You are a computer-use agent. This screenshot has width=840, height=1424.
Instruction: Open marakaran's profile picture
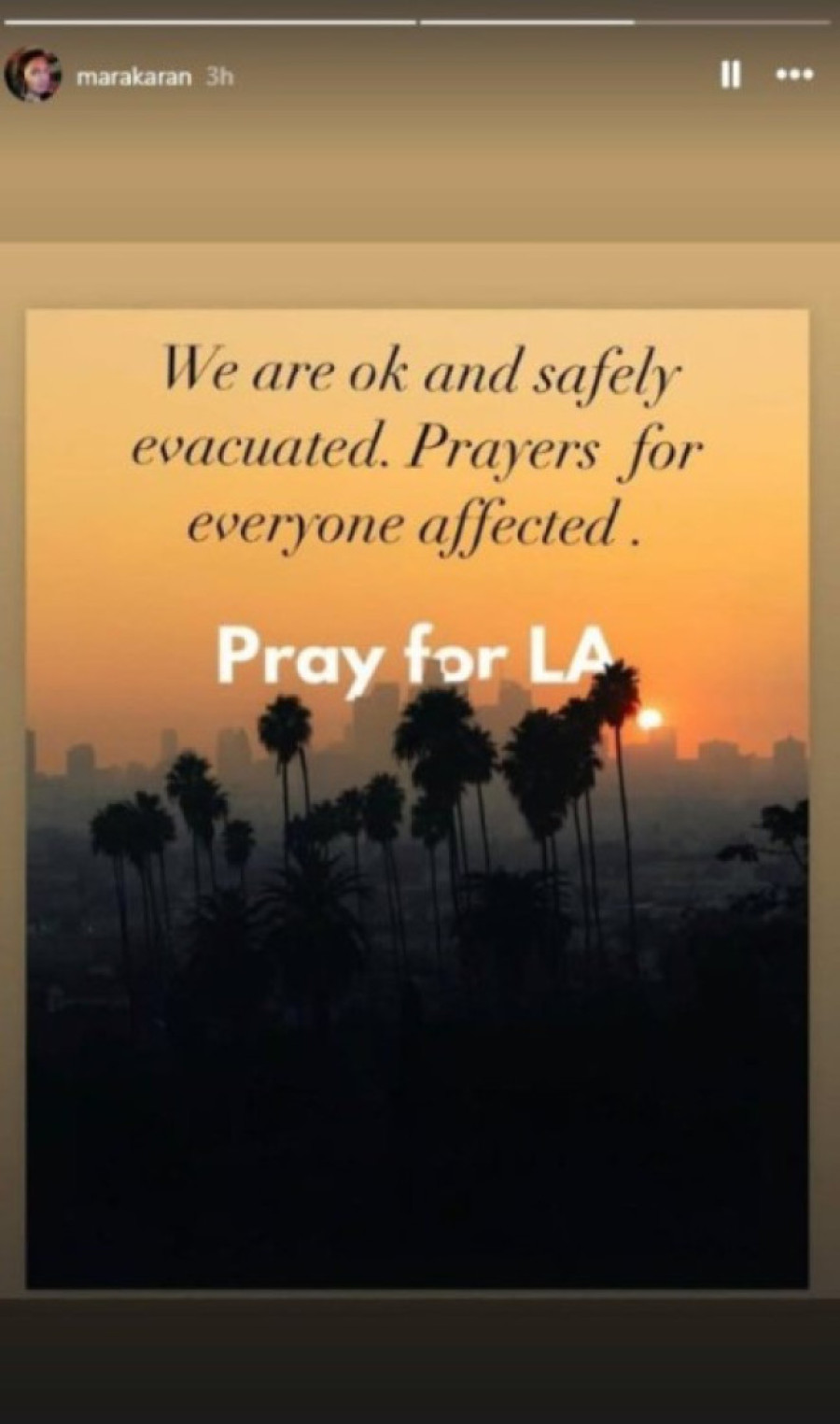(34, 76)
